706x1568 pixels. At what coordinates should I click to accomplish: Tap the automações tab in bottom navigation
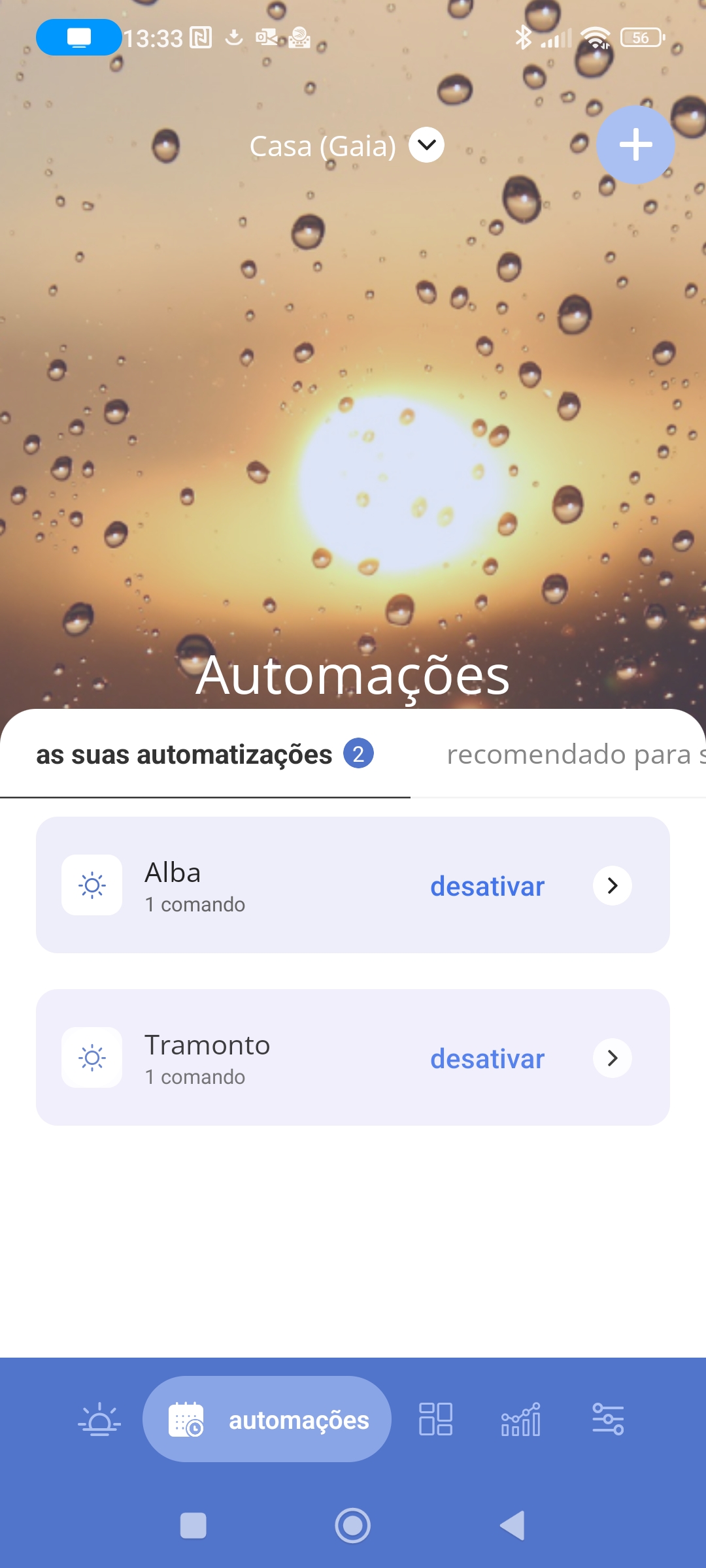267,1419
